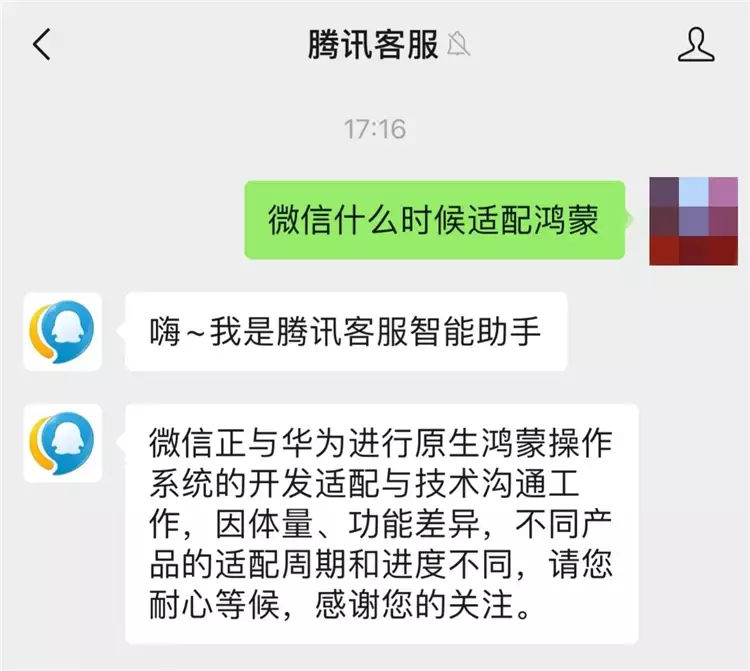
Task: Go back from the 腾讯客服 chat
Action: click(x=42, y=46)
